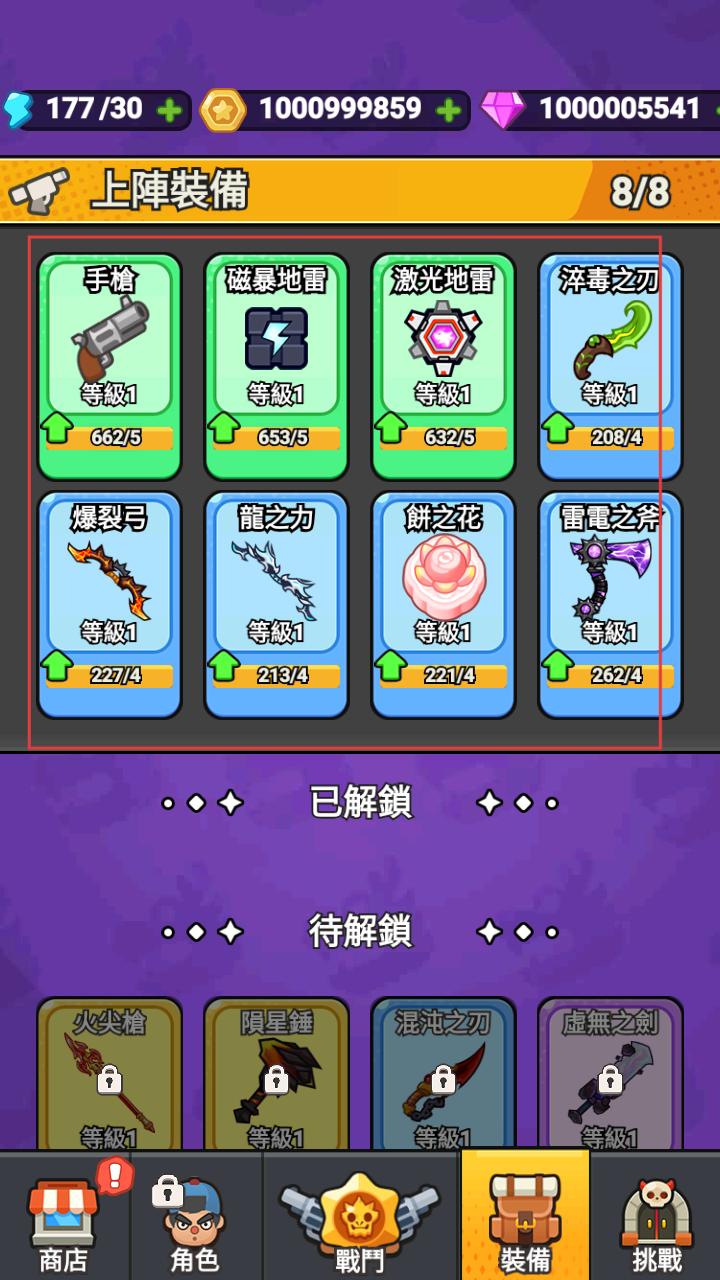Open the 激光地雷 equipment card
This screenshot has height=1280, width=720.
coord(443,365)
